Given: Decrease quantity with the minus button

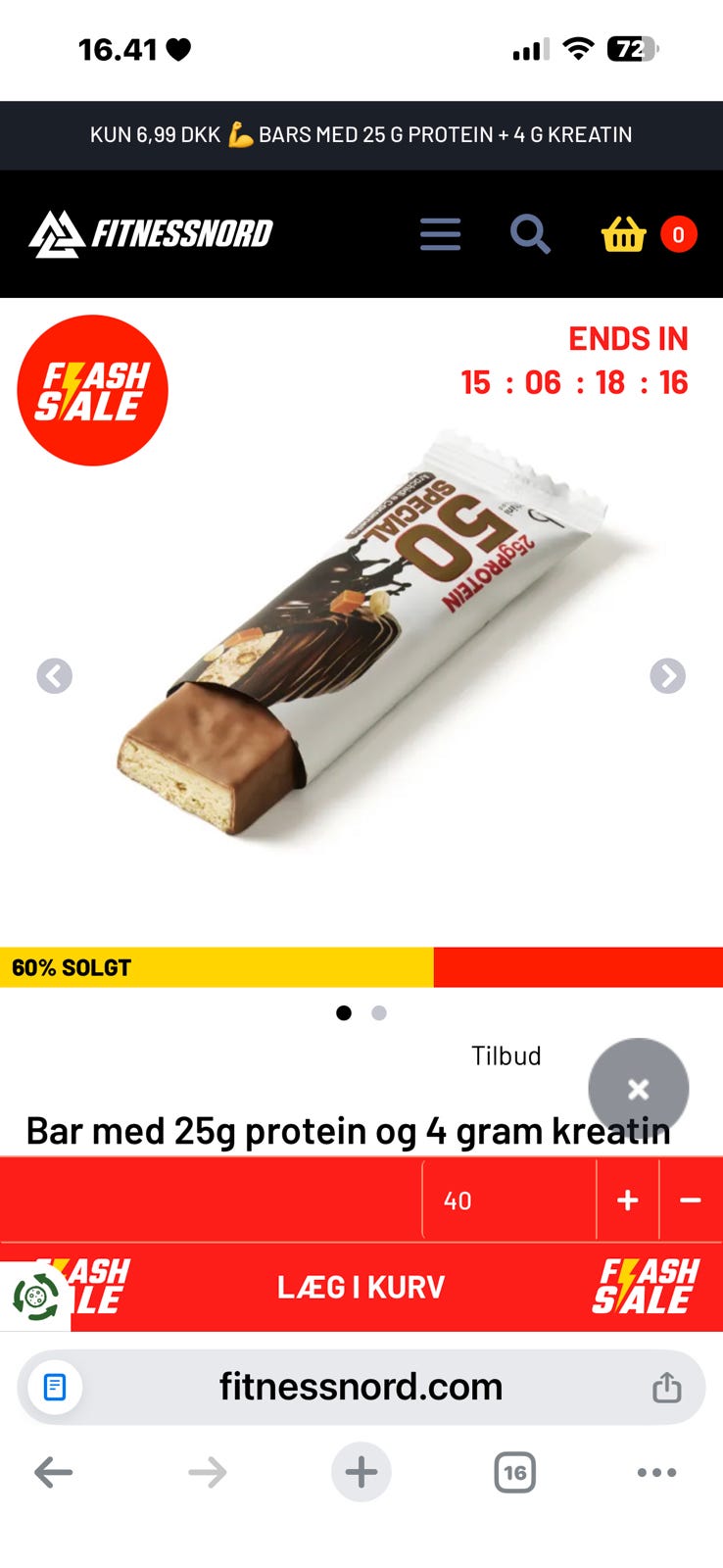Looking at the screenshot, I should tap(691, 1200).
